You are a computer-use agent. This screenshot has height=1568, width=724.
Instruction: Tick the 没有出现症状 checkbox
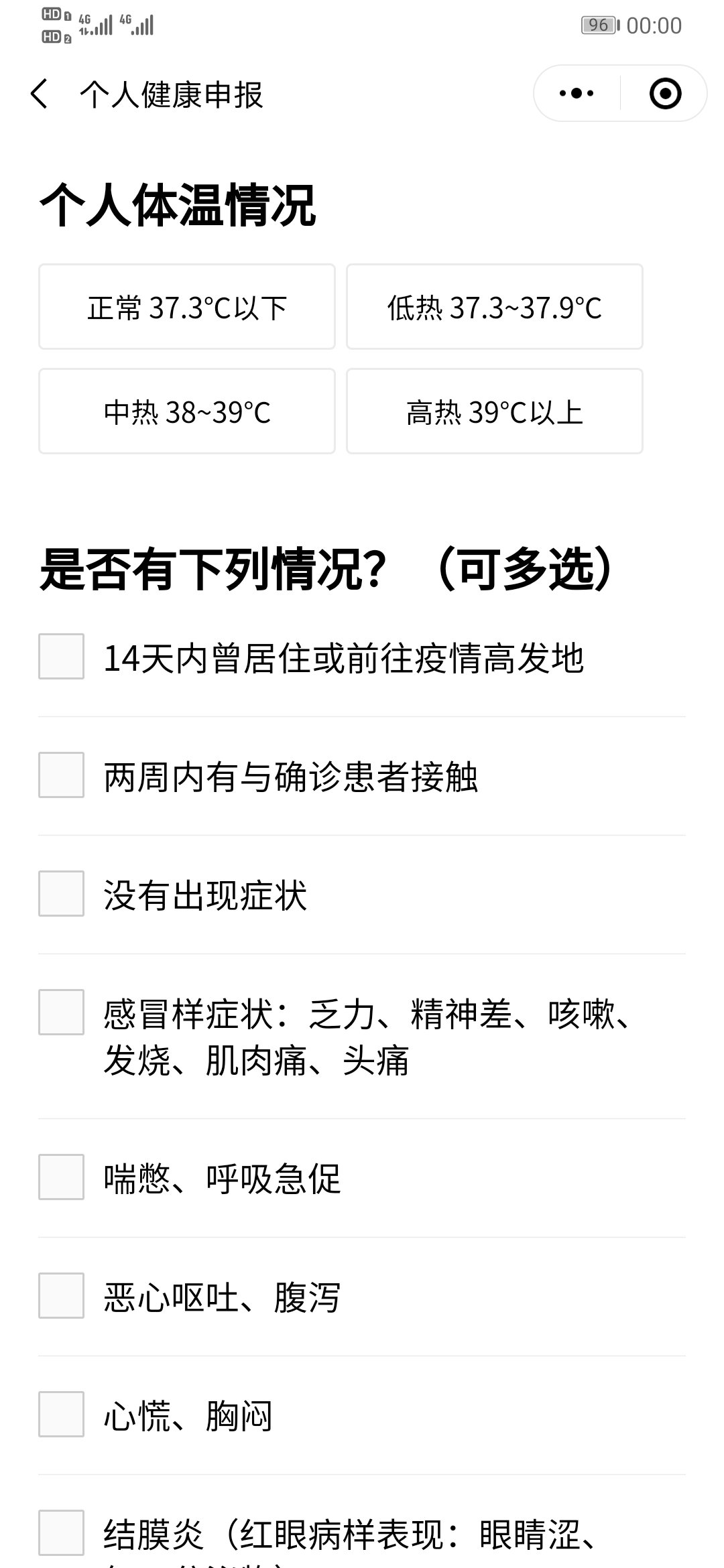pyautogui.click(x=61, y=894)
